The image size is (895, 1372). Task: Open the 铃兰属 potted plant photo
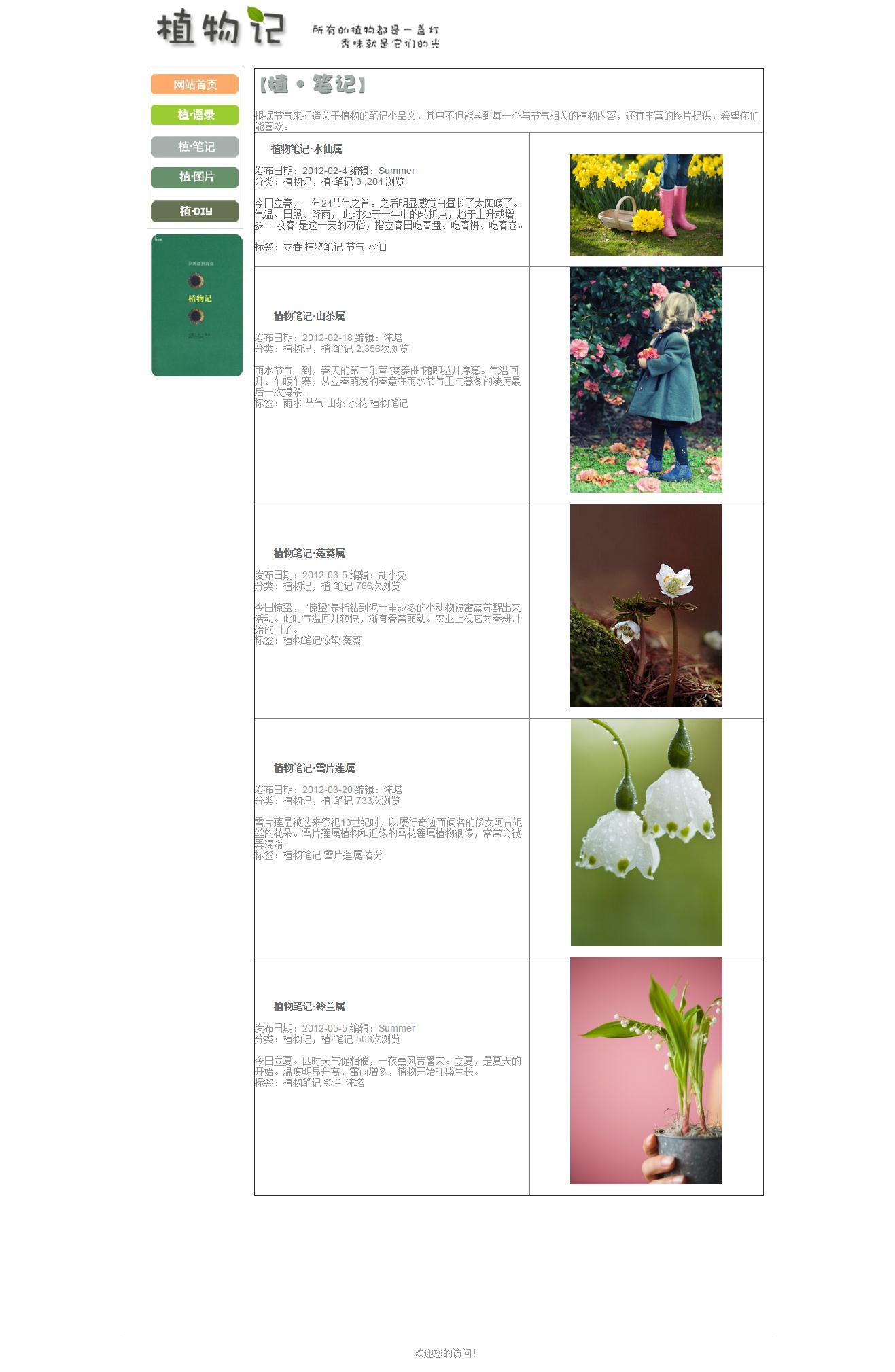tap(646, 1070)
